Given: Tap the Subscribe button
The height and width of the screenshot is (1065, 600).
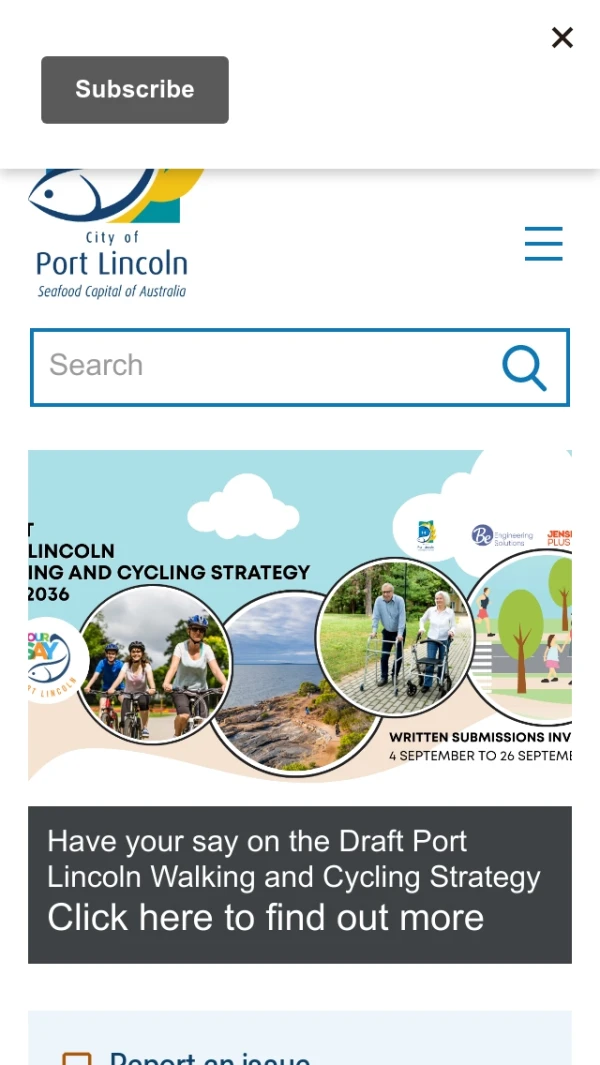Looking at the screenshot, I should coord(135,90).
